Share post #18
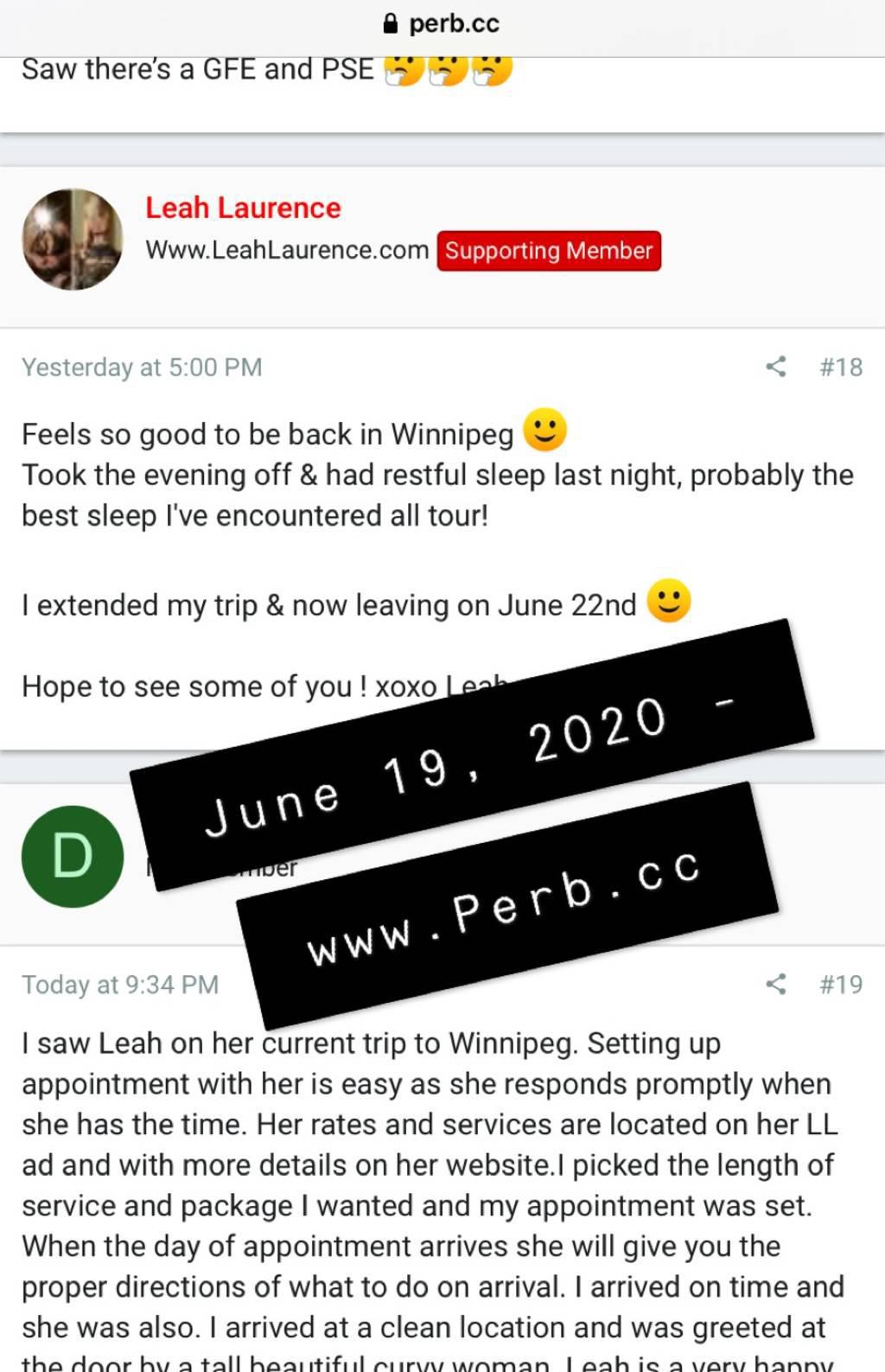 (775, 367)
